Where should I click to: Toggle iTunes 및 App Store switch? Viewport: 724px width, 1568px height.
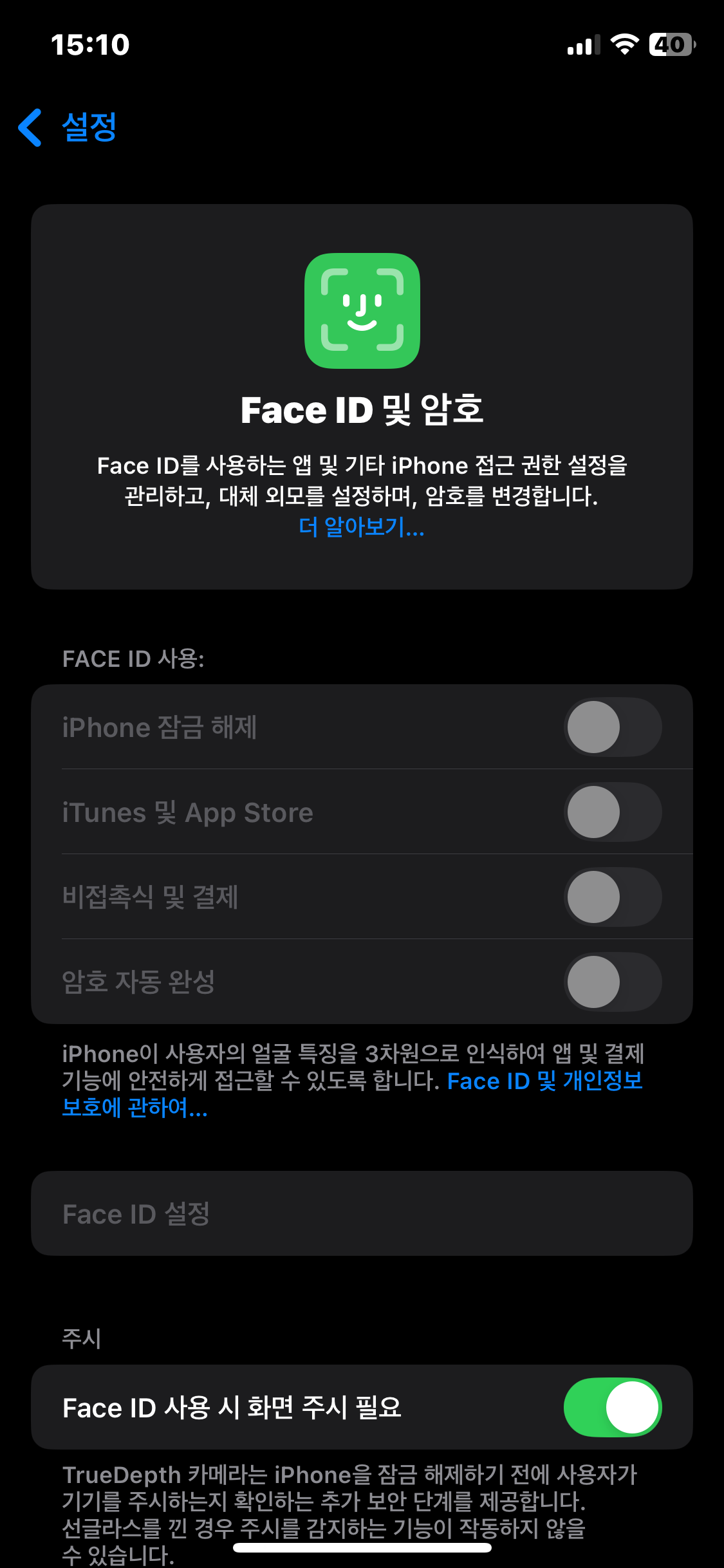pos(612,812)
